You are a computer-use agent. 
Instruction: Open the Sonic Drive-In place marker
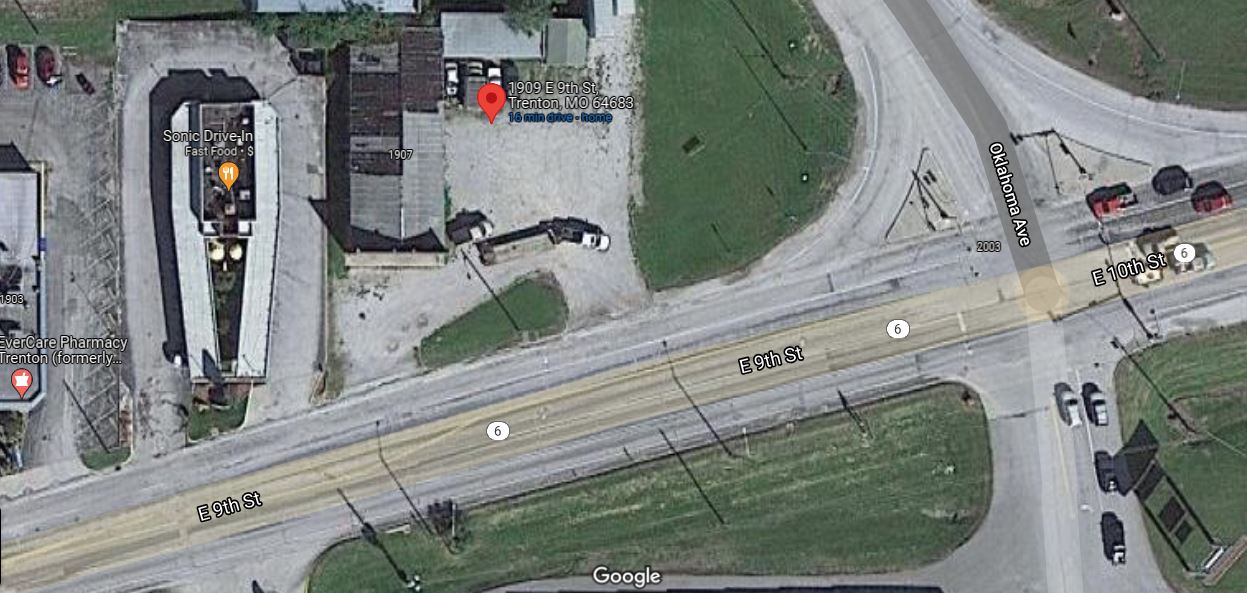(x=229, y=176)
